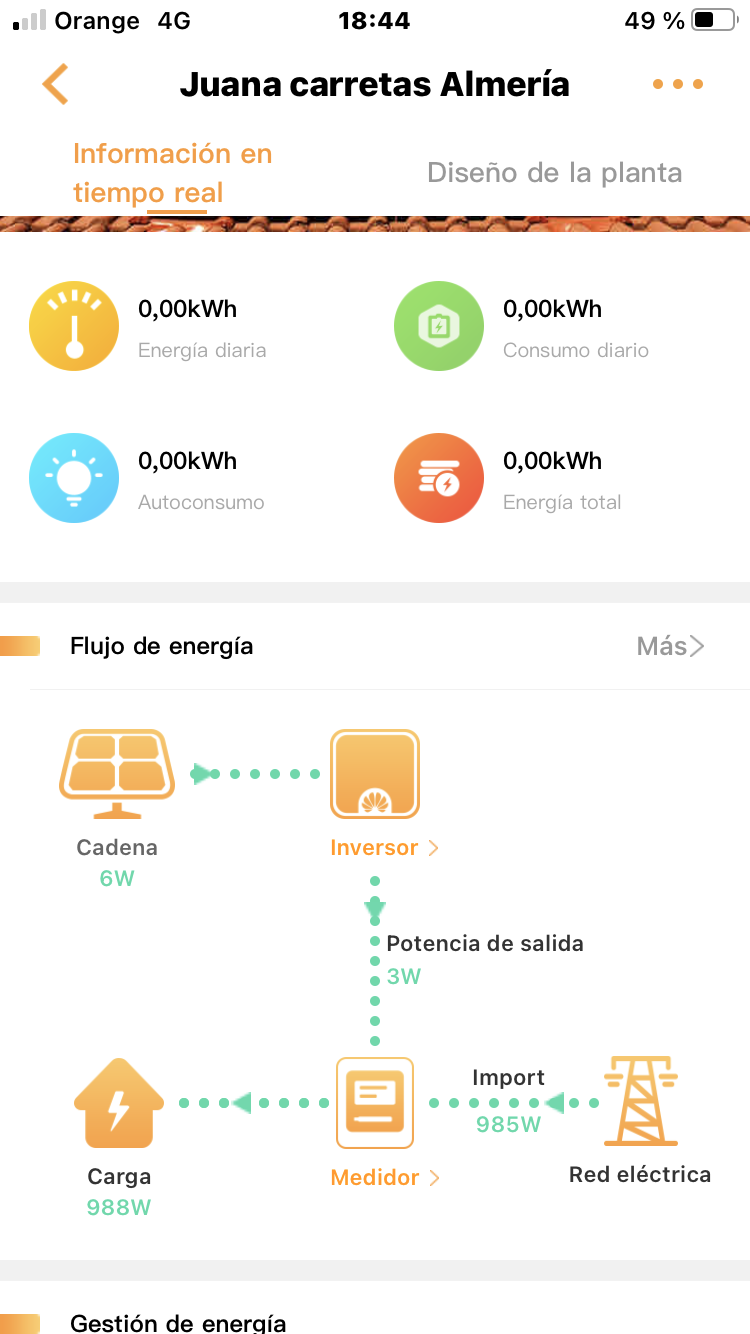The height and width of the screenshot is (1334, 750).
Task: Open the Inversor details
Action: (384, 848)
